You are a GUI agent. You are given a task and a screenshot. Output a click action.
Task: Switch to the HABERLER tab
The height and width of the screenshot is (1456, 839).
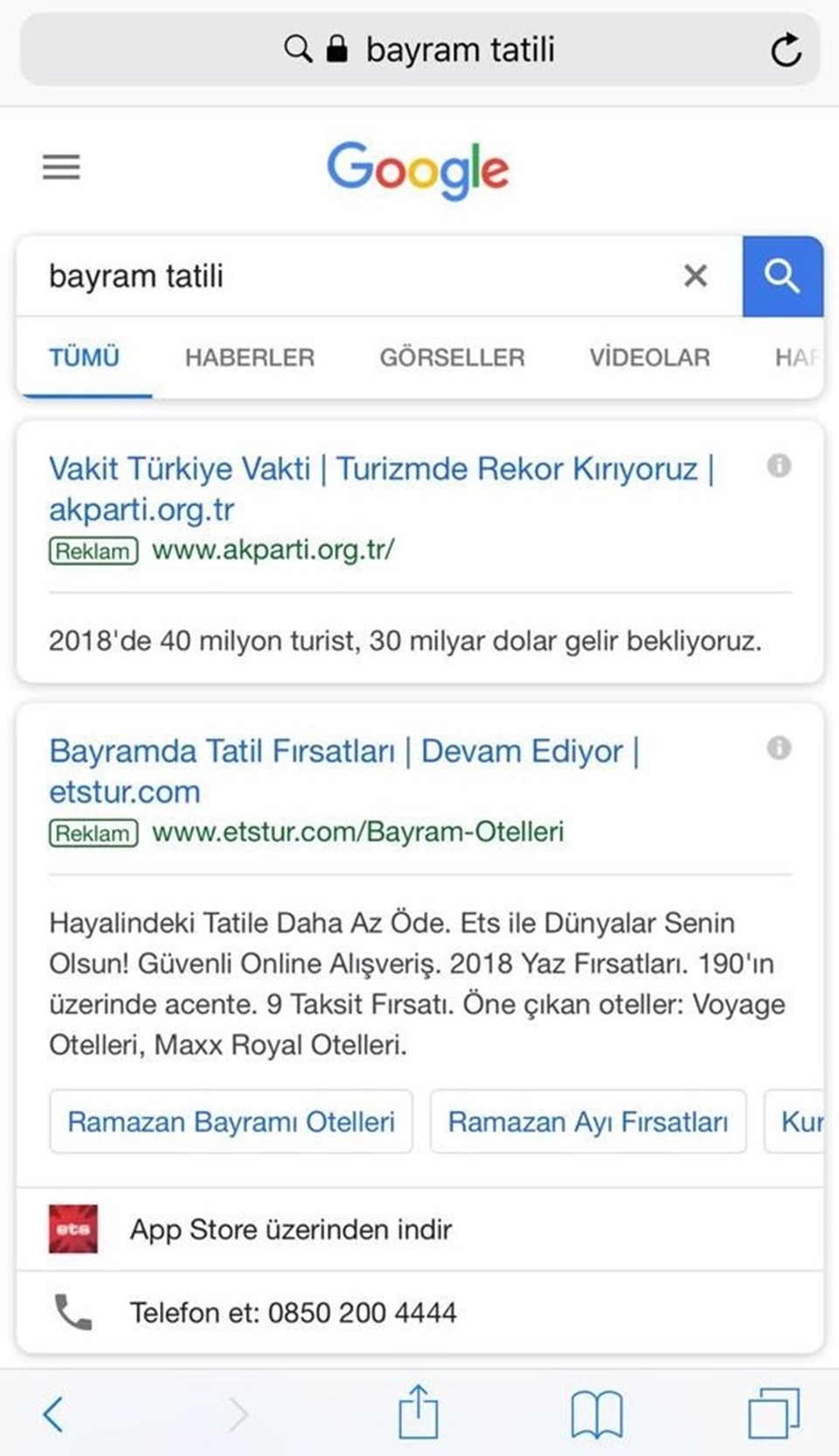[x=250, y=358]
